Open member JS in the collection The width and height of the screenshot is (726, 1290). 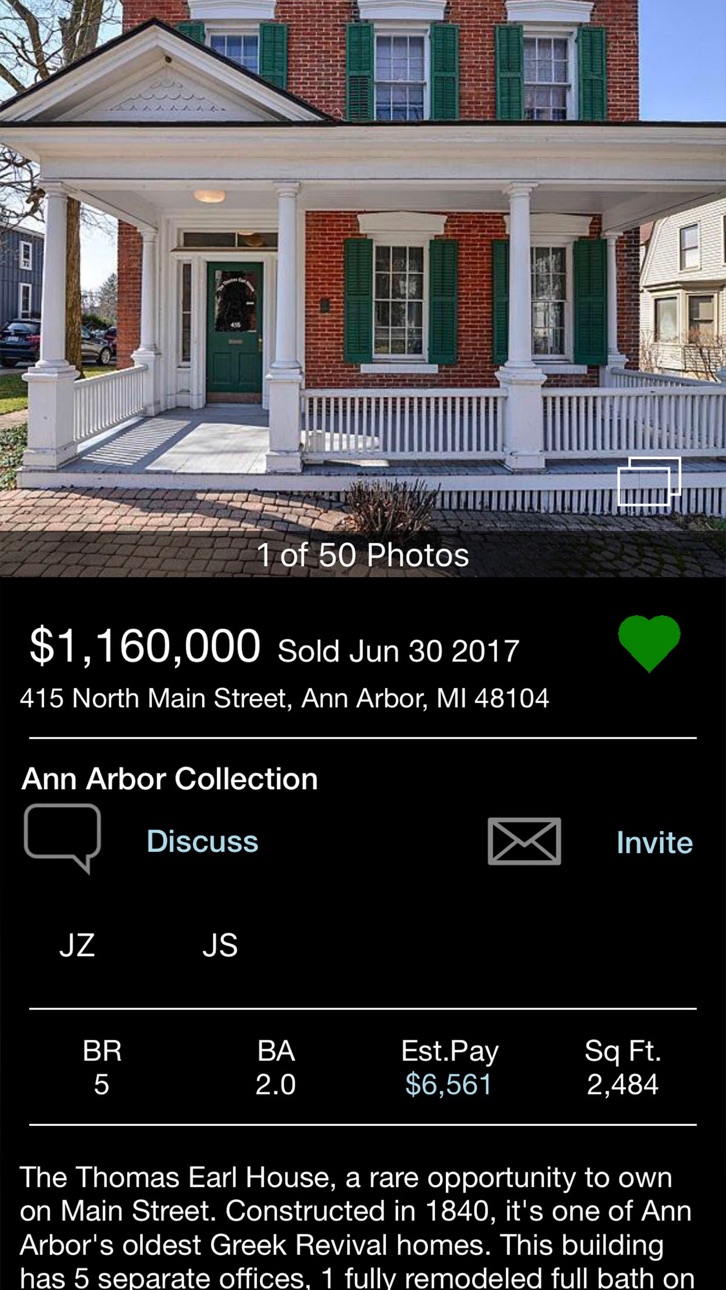[x=220, y=945]
